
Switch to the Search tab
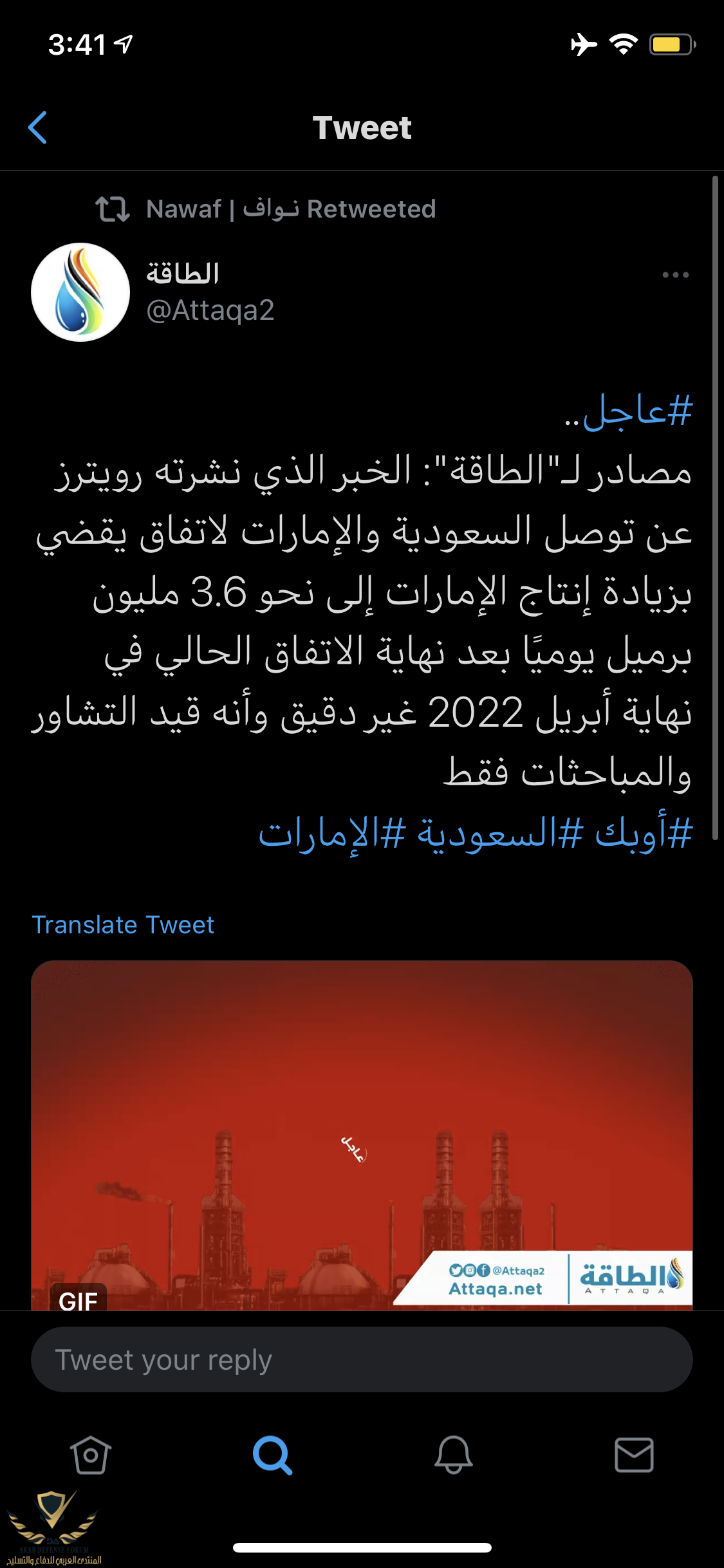(x=272, y=1455)
